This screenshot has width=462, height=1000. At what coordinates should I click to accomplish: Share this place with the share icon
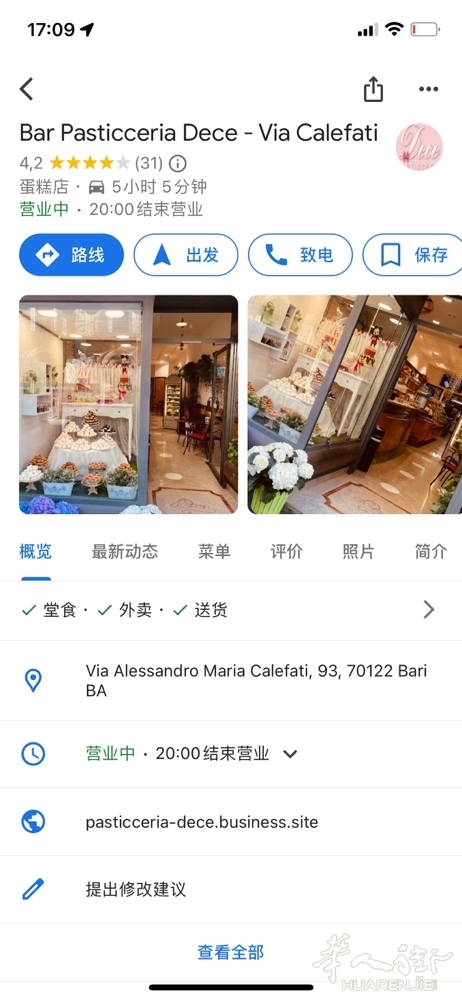click(x=373, y=89)
